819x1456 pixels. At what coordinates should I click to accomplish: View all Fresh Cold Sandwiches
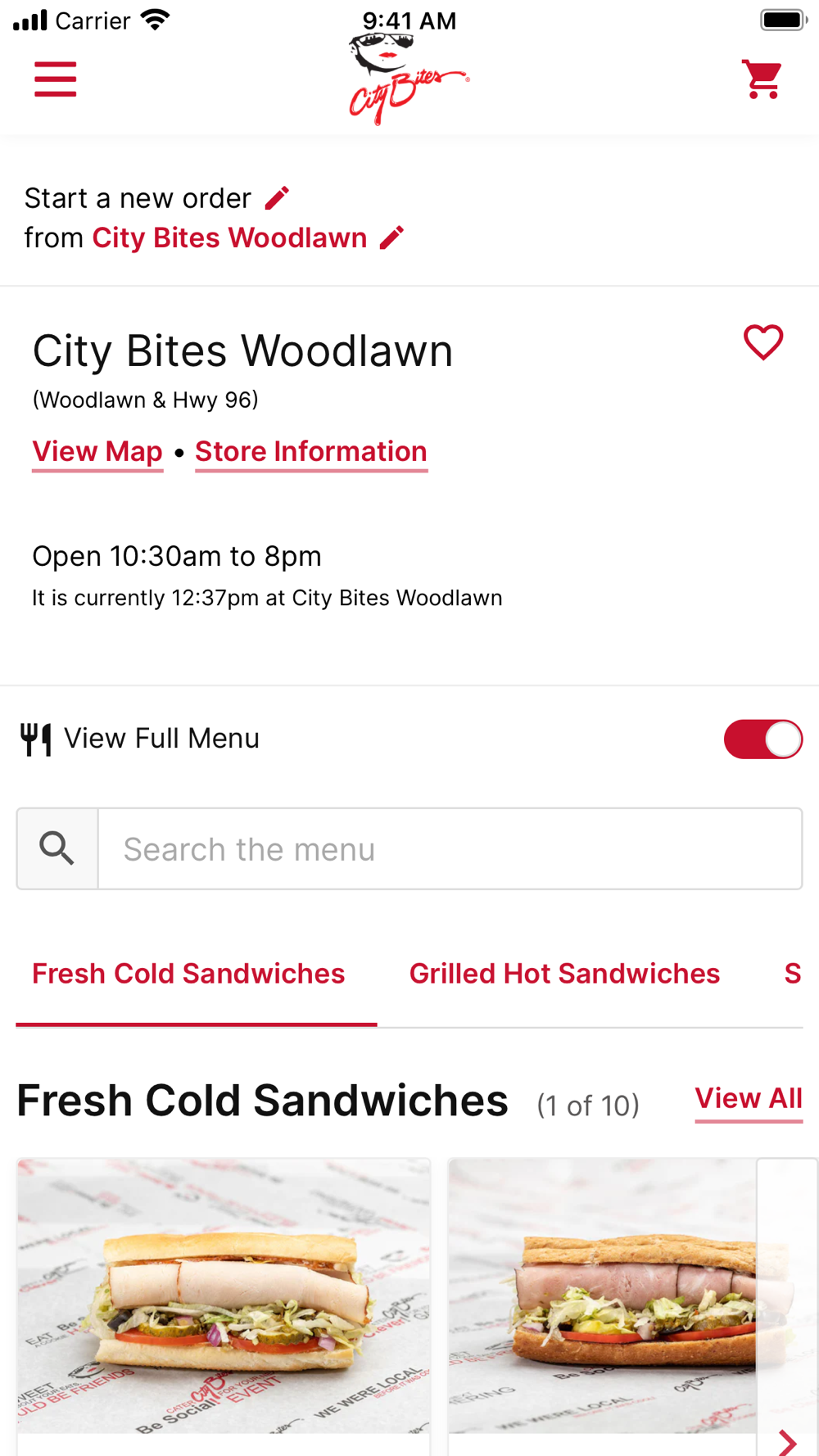coord(749,1099)
